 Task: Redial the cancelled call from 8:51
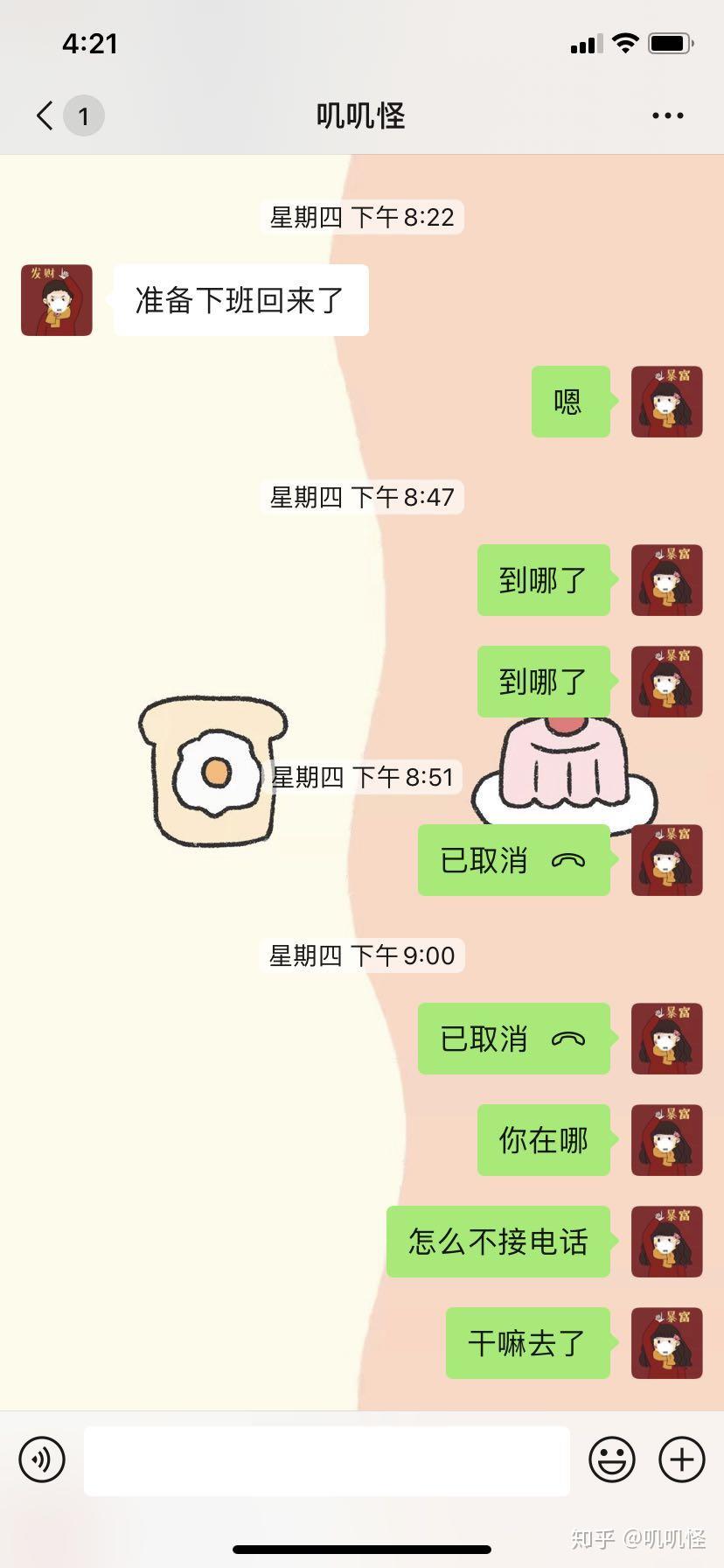coord(513,860)
